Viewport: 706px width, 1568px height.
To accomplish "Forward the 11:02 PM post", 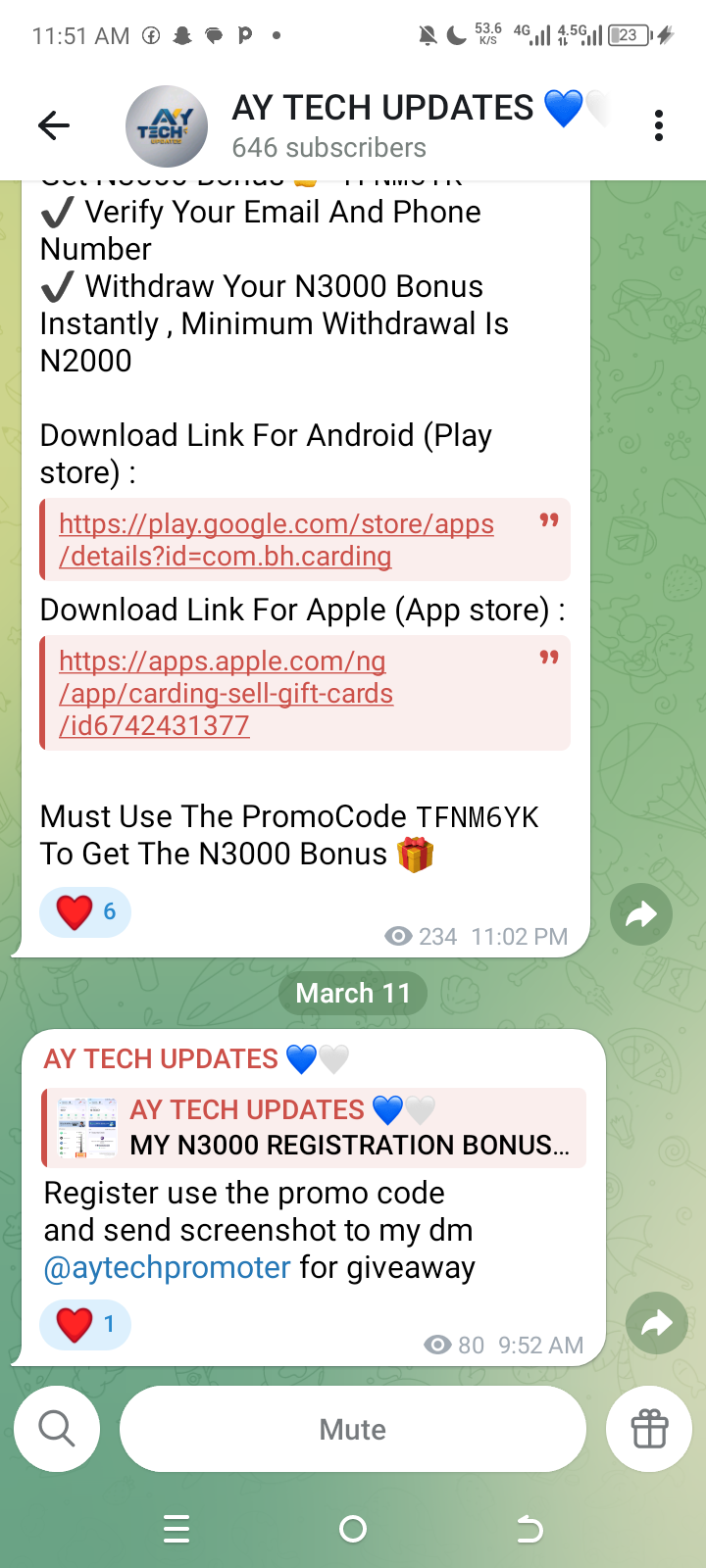I will 640,914.
